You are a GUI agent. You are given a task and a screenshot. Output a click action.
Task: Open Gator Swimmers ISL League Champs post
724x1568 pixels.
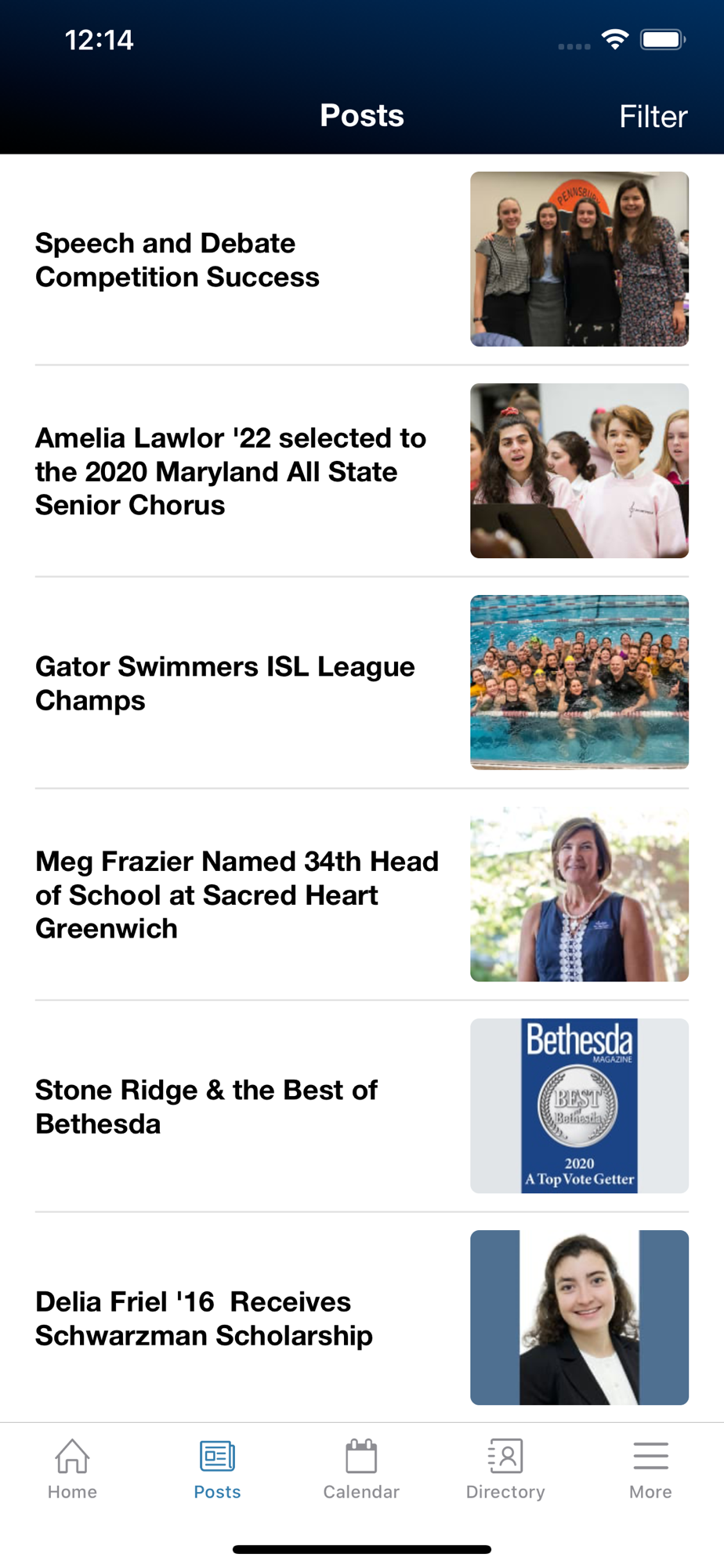coord(362,683)
